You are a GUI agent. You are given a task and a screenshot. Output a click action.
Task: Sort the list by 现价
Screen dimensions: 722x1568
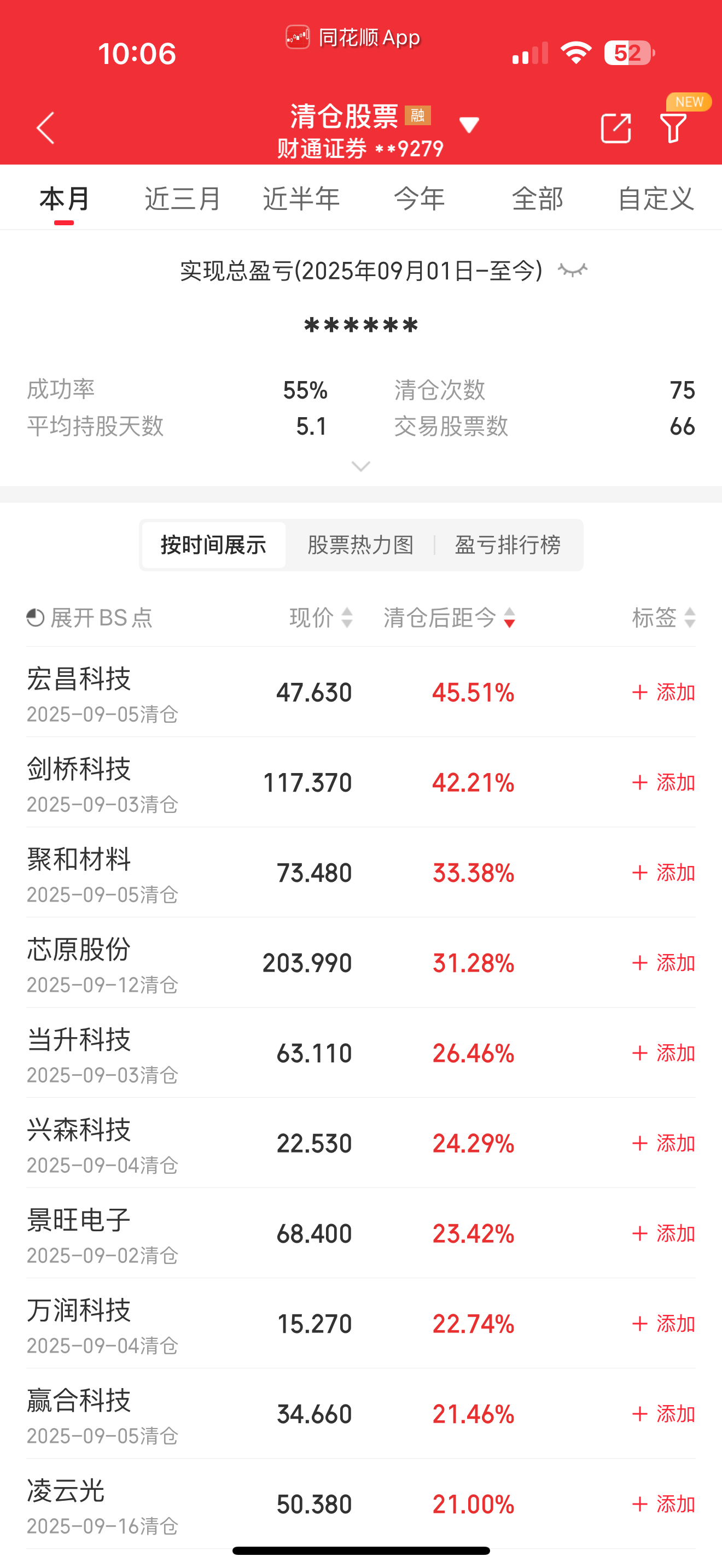click(x=321, y=618)
